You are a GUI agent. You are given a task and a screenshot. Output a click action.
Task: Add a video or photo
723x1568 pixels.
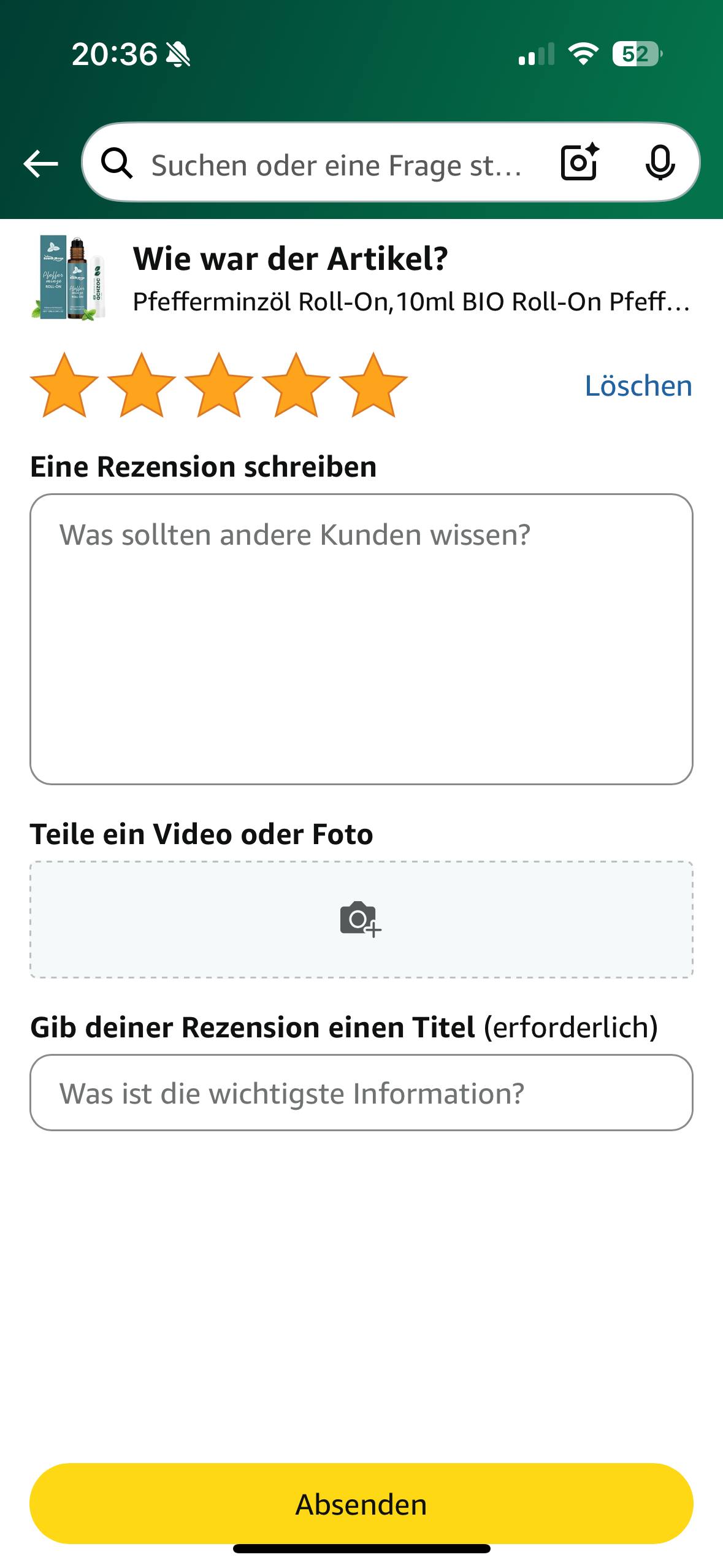(x=361, y=919)
